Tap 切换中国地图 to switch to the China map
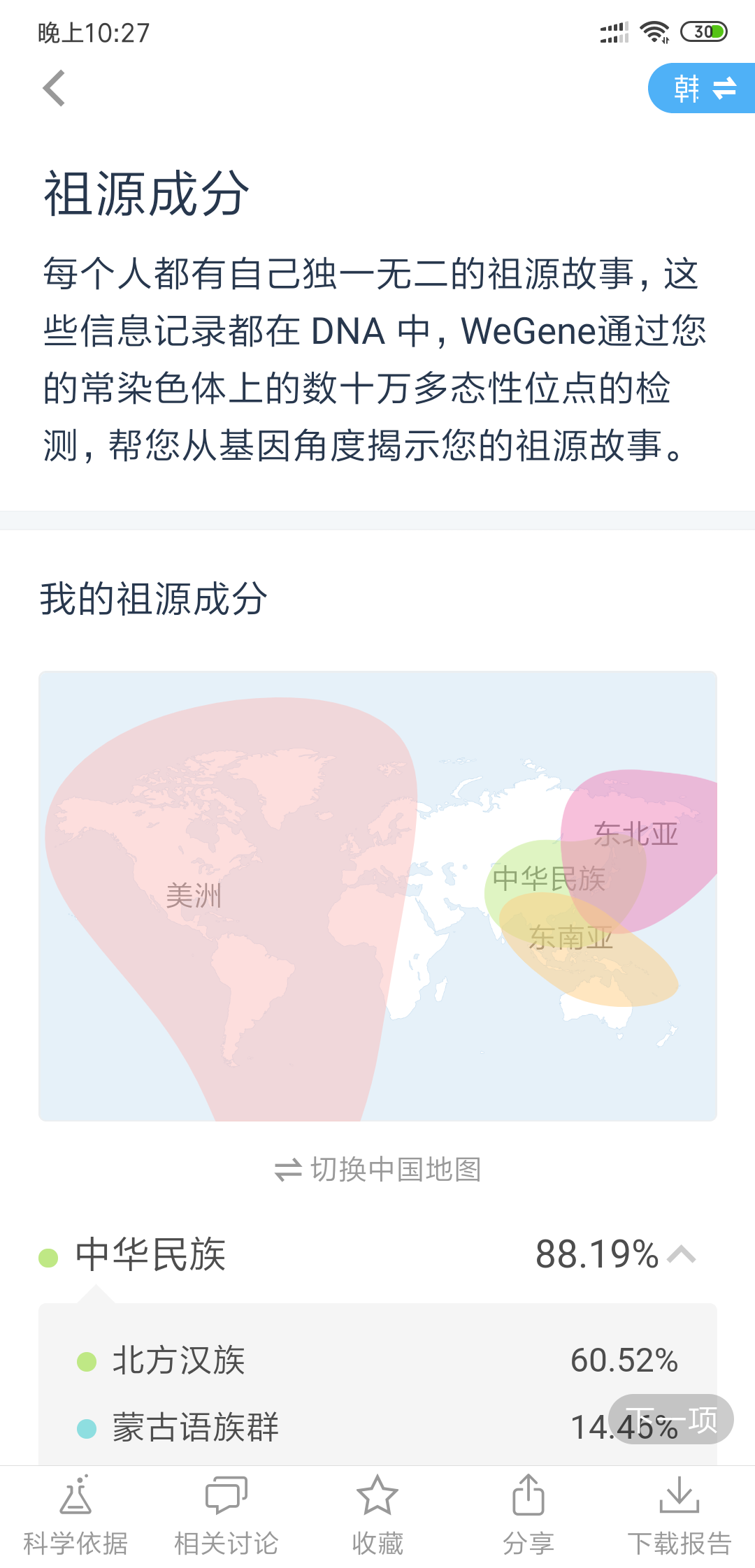This screenshot has width=755, height=1568. tap(377, 1170)
